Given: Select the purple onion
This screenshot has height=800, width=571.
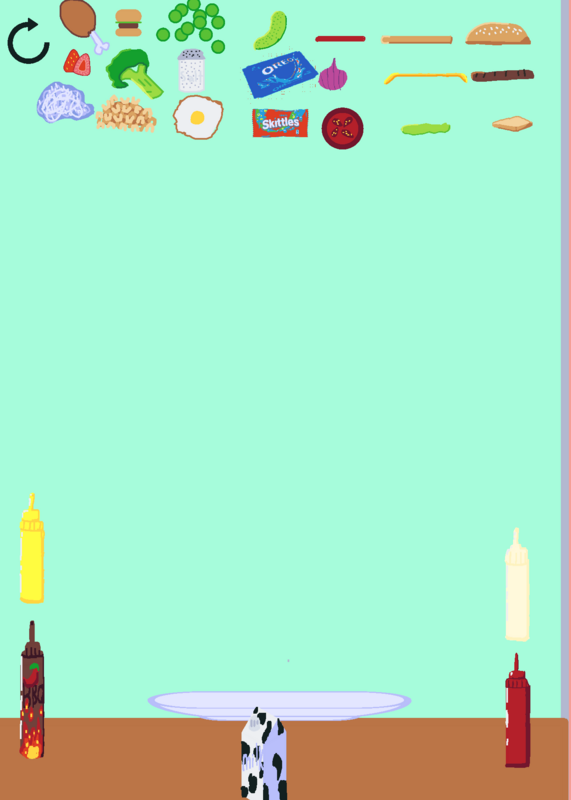Looking at the screenshot, I should pyautogui.click(x=333, y=75).
